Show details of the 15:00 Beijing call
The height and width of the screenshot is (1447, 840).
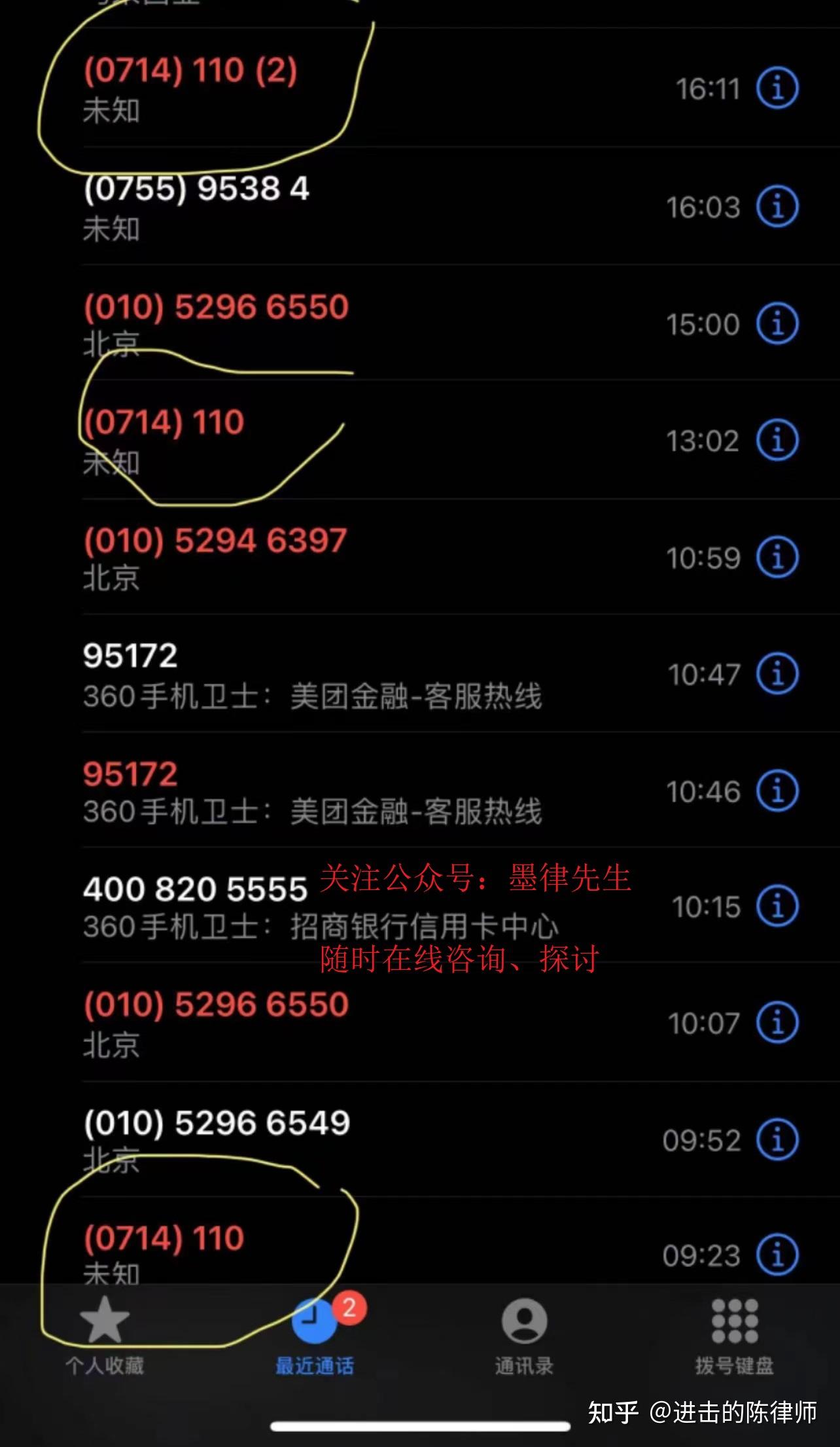777,323
